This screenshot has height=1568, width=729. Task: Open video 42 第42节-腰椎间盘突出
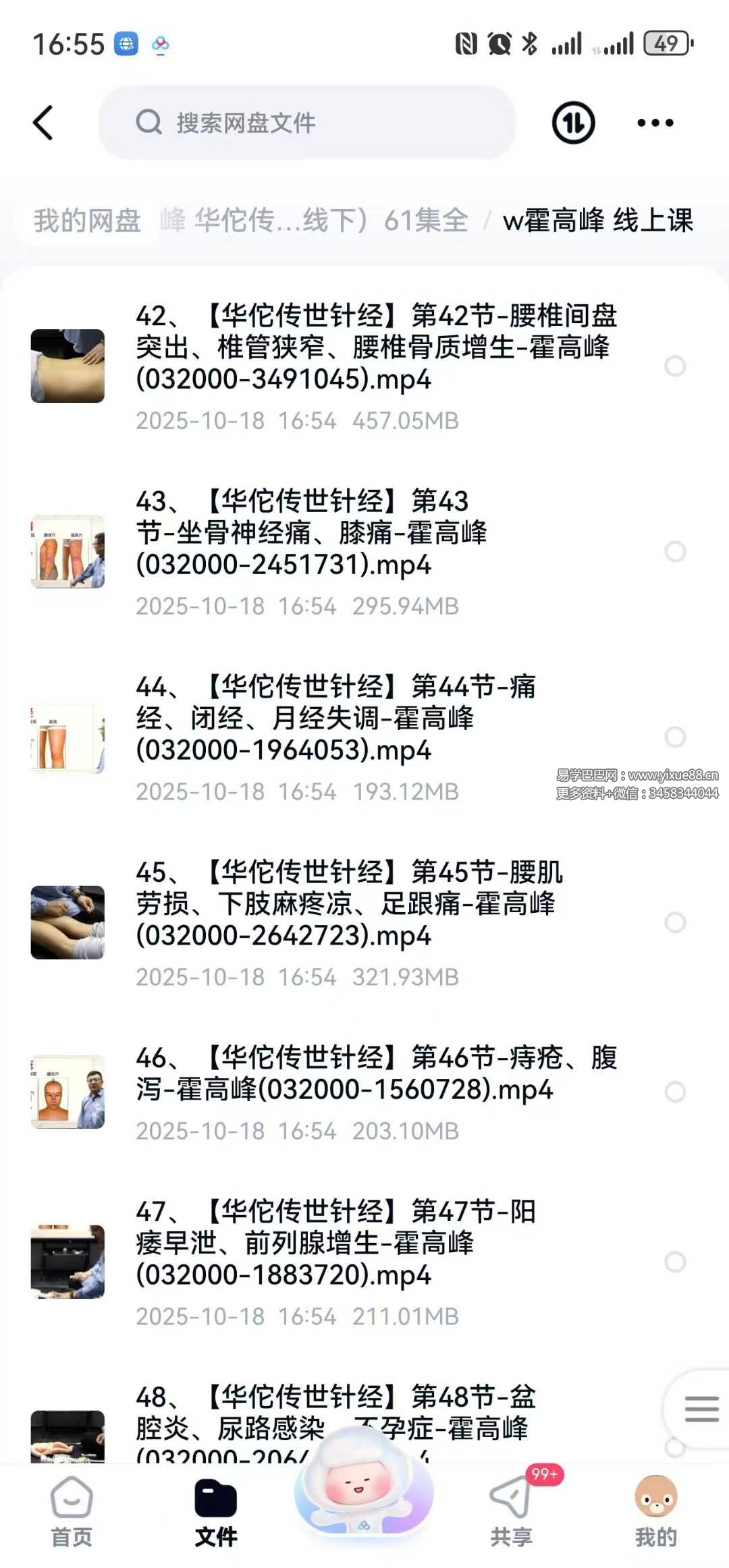pyautogui.click(x=375, y=347)
